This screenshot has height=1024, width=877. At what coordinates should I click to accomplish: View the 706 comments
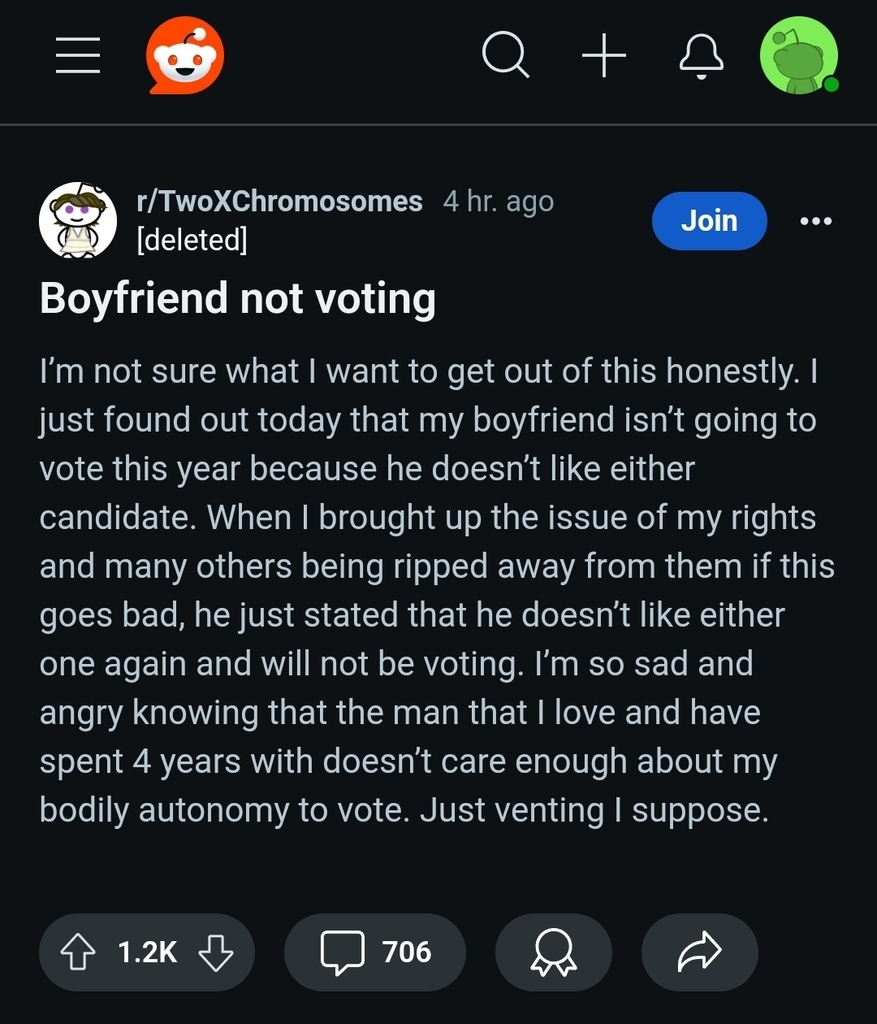coord(375,951)
